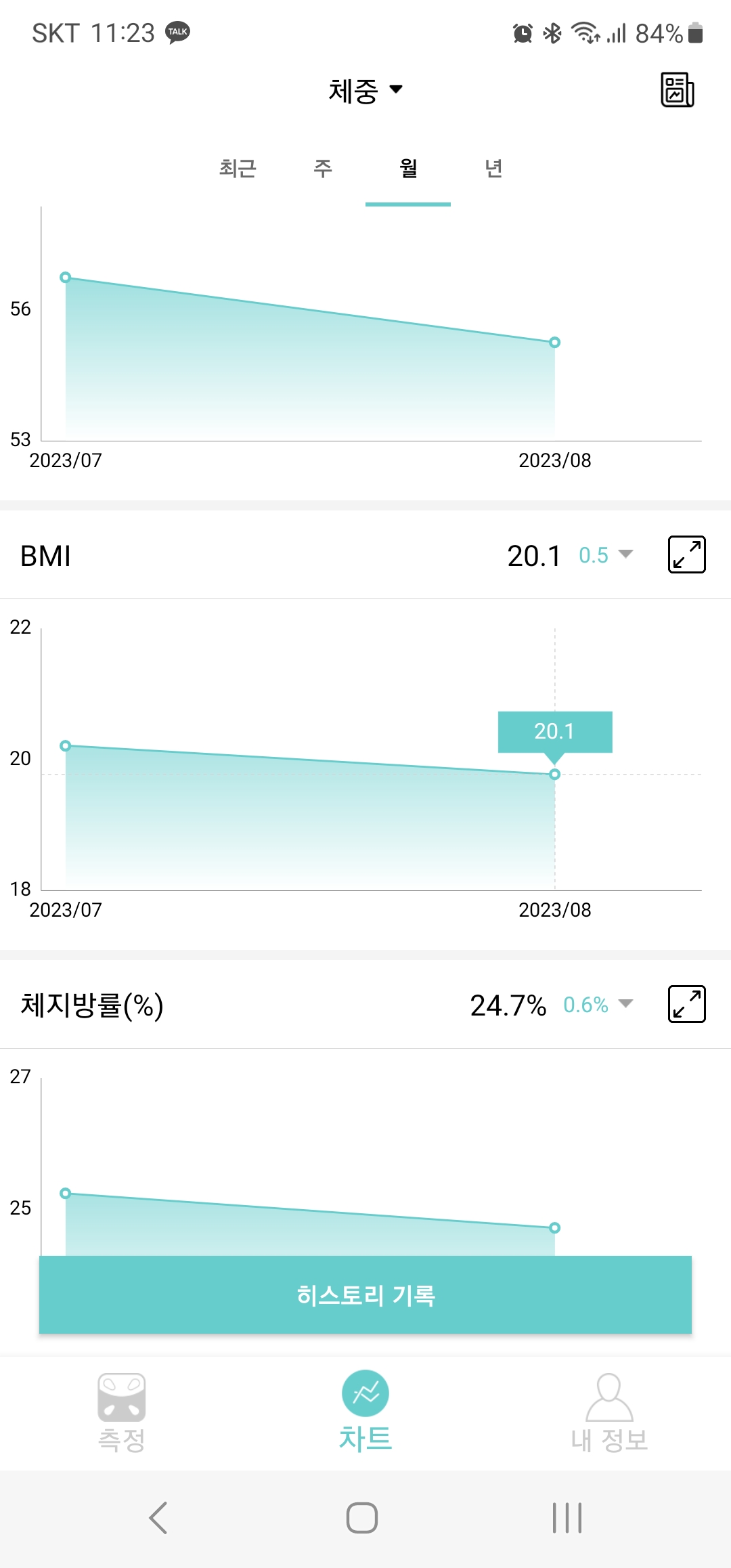Select the 차트 tab
Viewport: 731px width, 1568px height.
[365, 1413]
